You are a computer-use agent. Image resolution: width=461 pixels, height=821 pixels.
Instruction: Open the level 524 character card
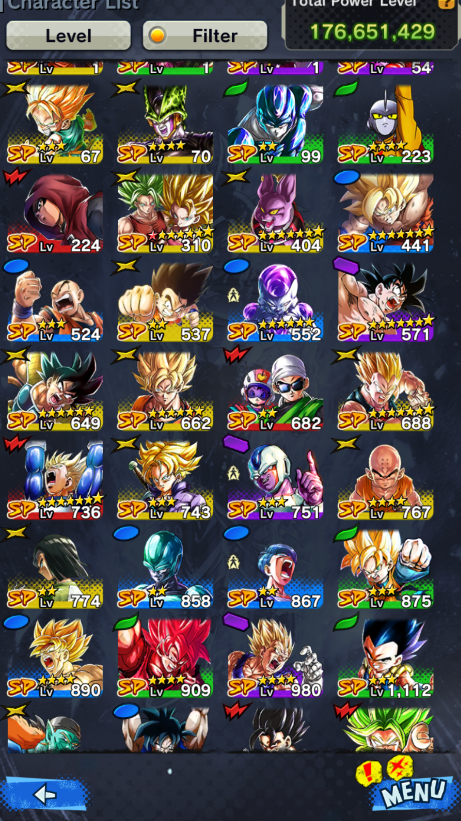click(x=55, y=303)
